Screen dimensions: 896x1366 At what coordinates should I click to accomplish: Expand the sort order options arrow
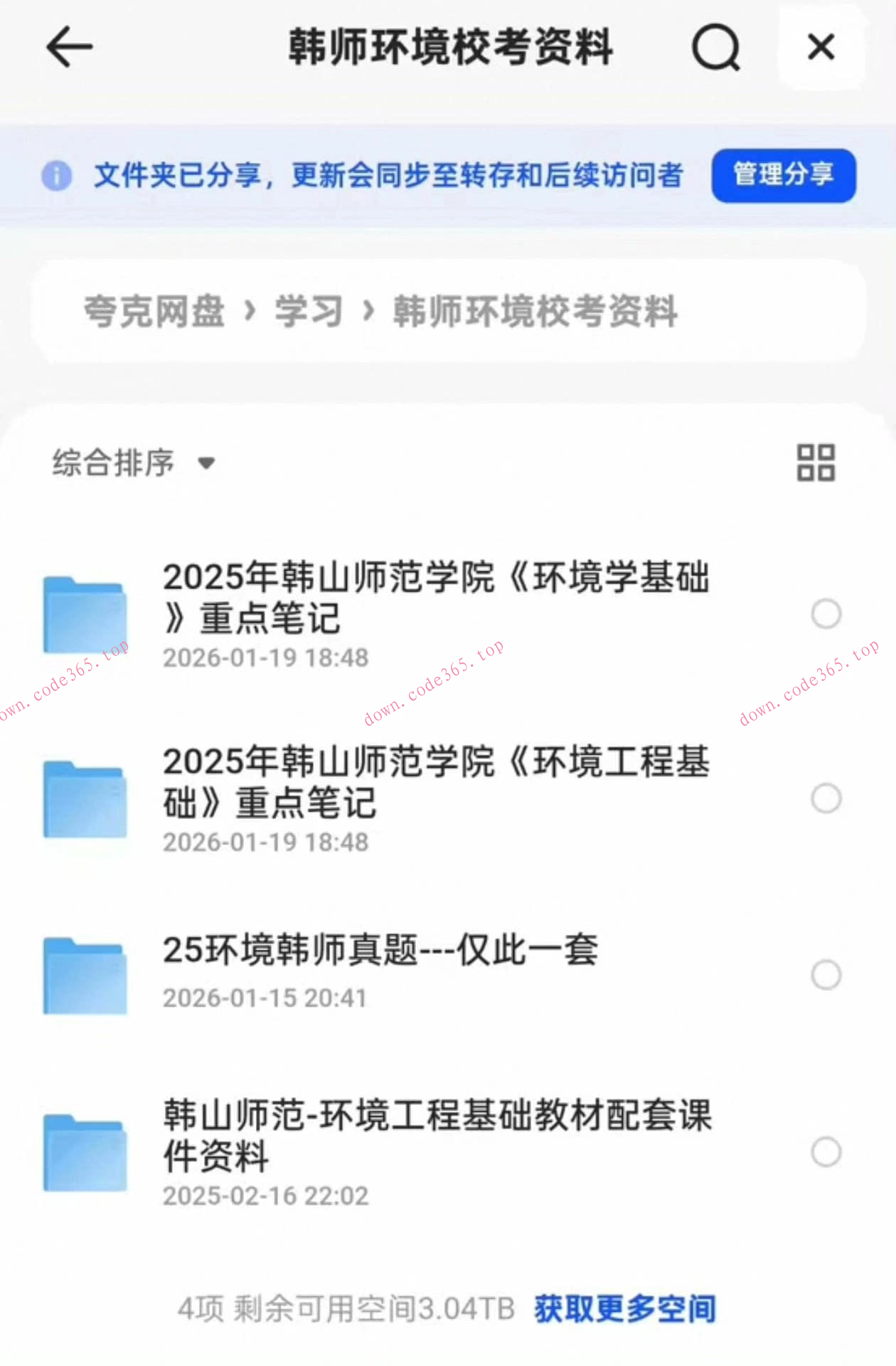point(206,464)
